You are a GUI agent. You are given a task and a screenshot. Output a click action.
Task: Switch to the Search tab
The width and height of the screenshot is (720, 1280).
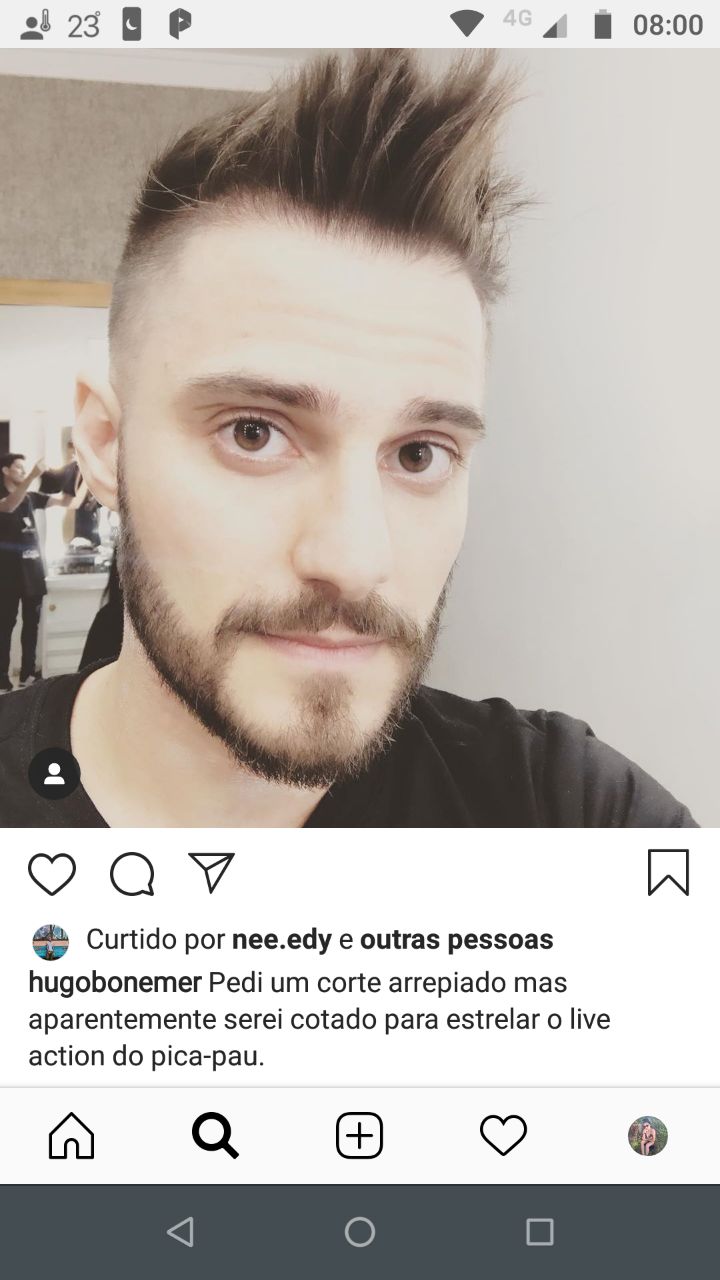[215, 1136]
